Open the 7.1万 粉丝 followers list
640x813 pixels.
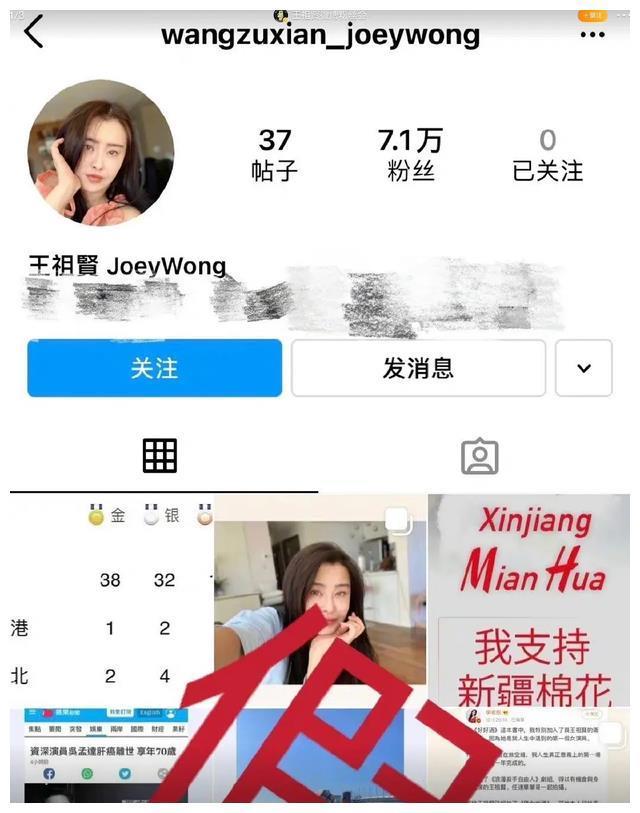point(411,155)
